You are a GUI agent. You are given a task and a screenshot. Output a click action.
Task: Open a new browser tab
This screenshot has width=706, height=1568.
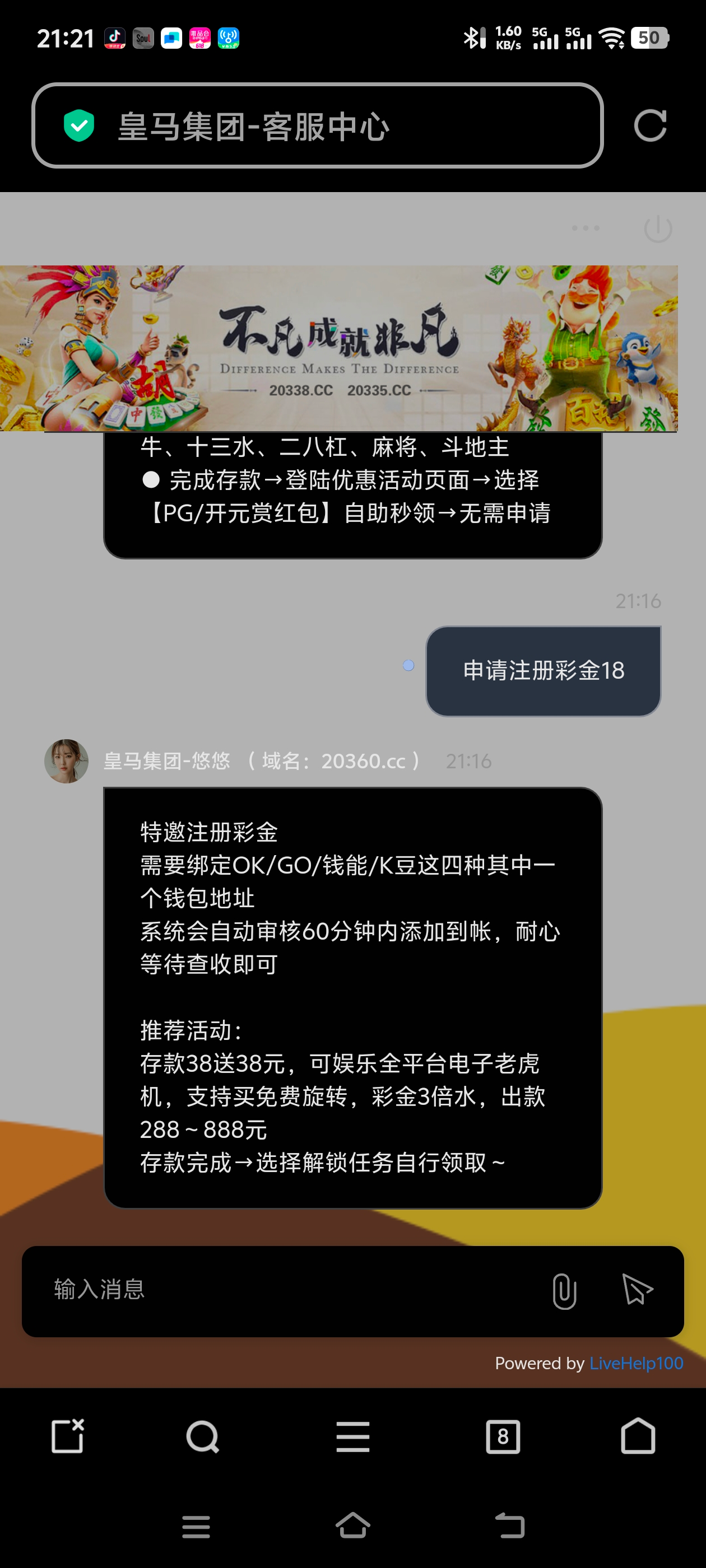68,1436
